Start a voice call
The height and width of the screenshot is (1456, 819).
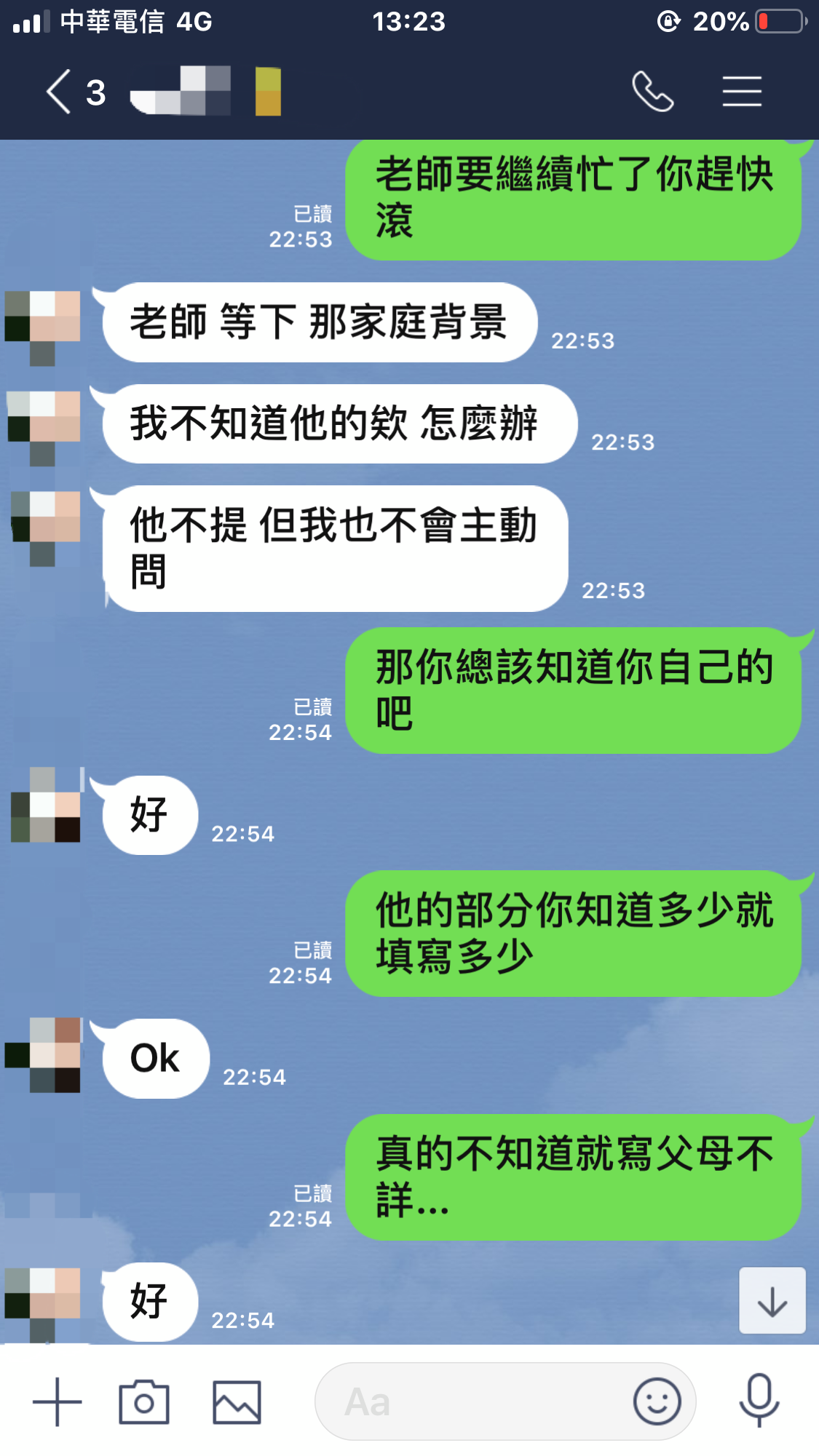point(652,92)
